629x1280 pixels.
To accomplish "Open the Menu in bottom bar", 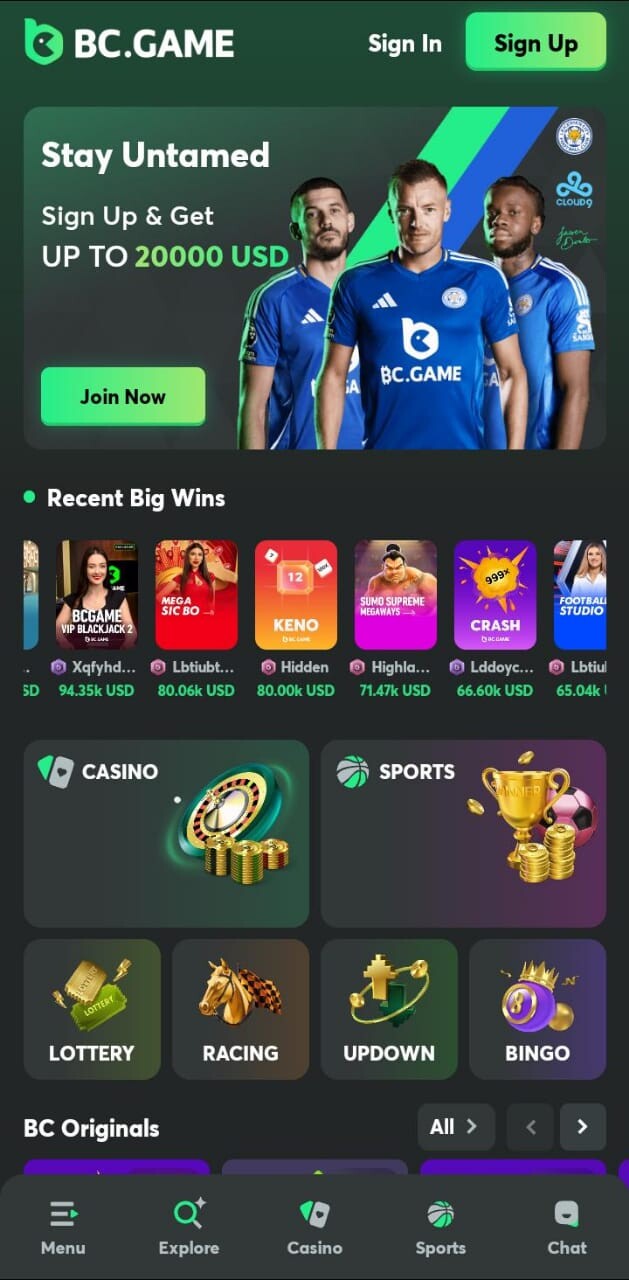I will (63, 1227).
